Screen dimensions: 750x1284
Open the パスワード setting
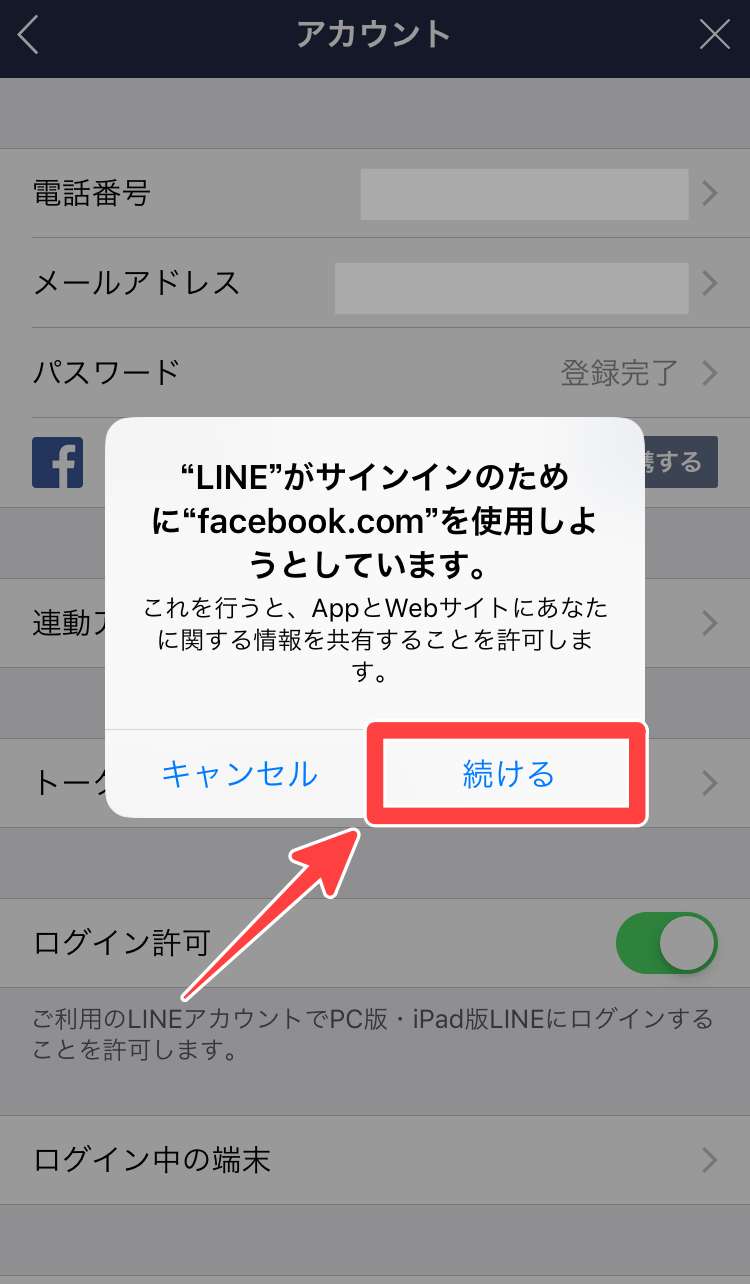375,373
